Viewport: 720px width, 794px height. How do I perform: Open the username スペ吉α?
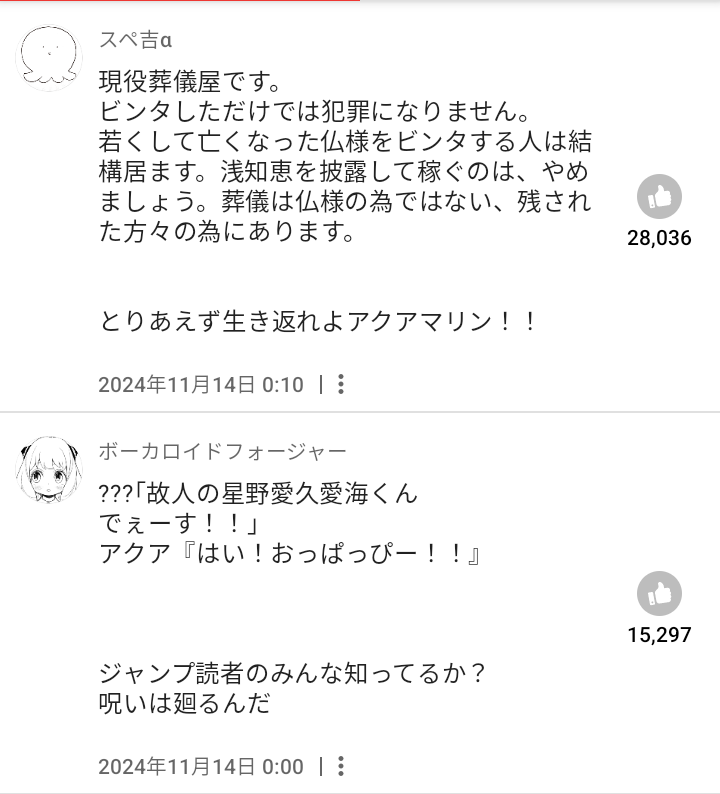click(135, 41)
